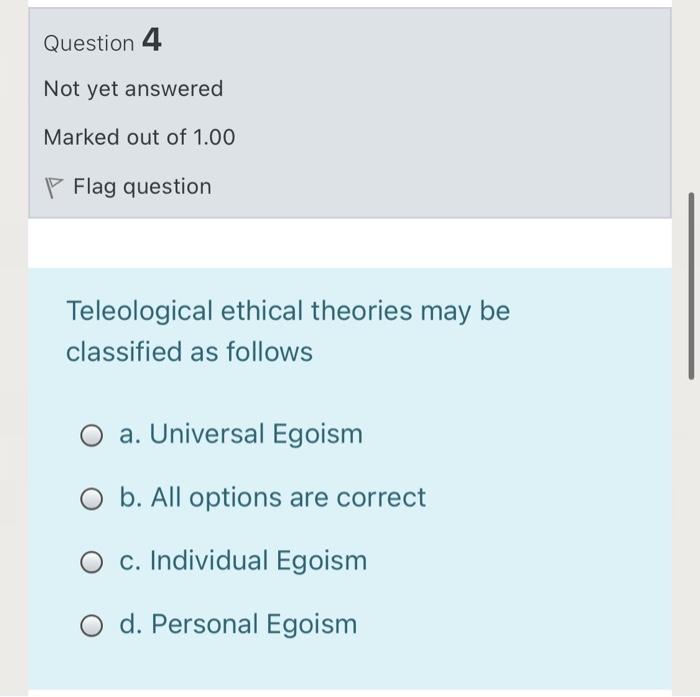Pick option c. Individual Egoism
The image size is (700, 697).
pyautogui.click(x=92, y=562)
